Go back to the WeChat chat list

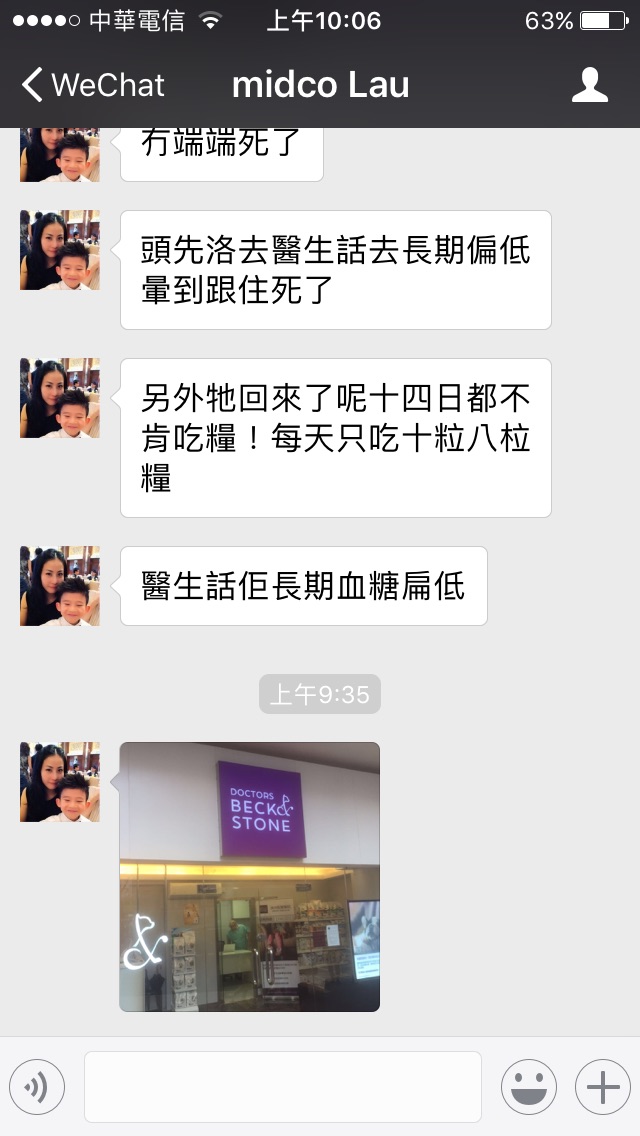click(92, 85)
